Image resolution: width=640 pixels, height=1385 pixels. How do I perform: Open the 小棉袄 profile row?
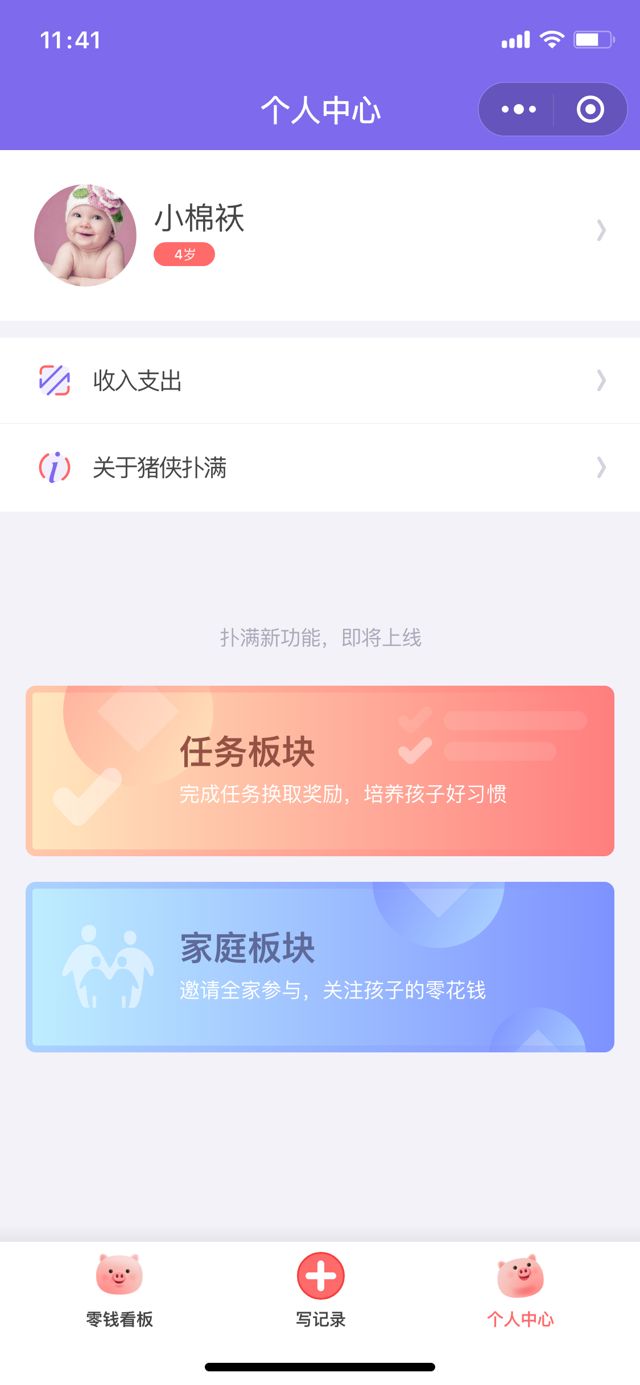pos(320,234)
